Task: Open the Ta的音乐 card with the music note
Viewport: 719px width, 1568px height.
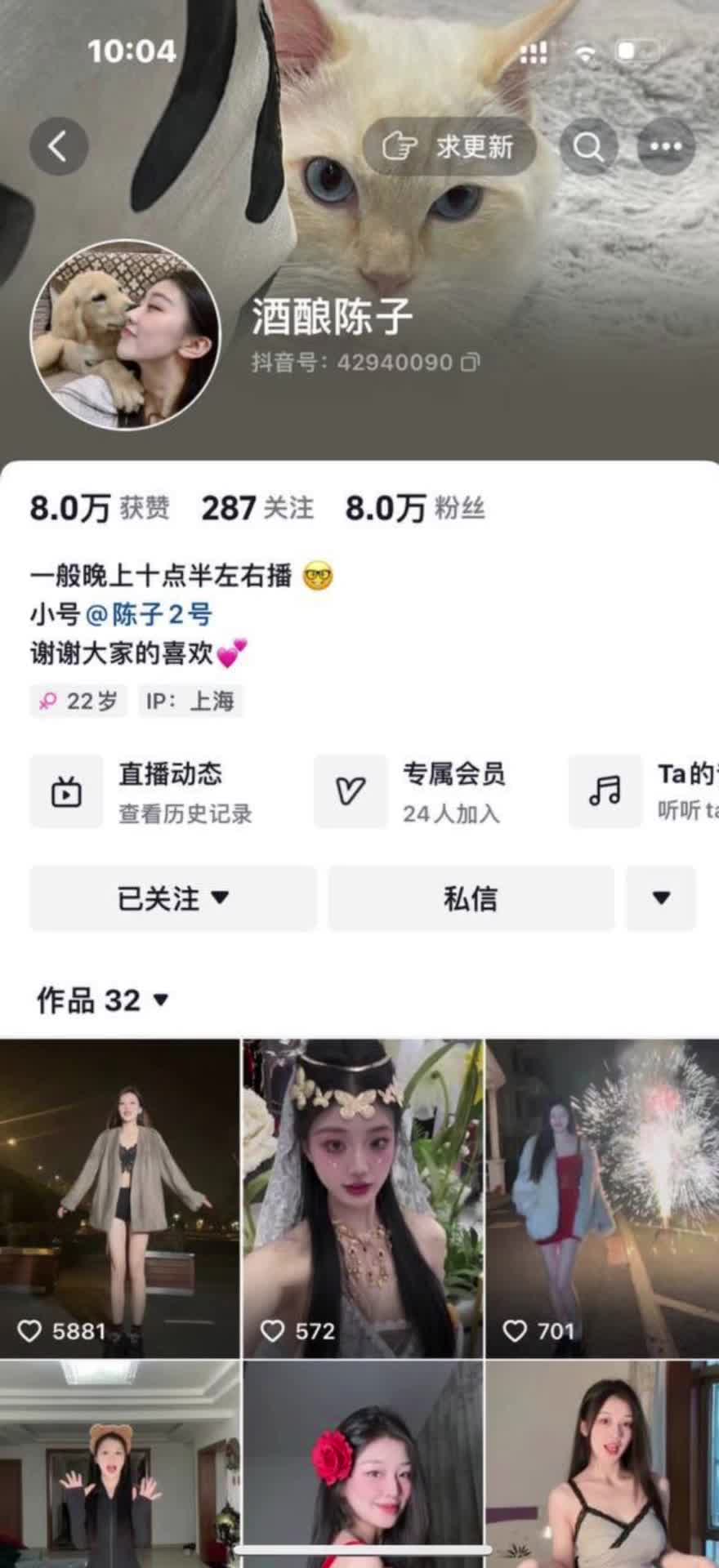Action: [645, 791]
